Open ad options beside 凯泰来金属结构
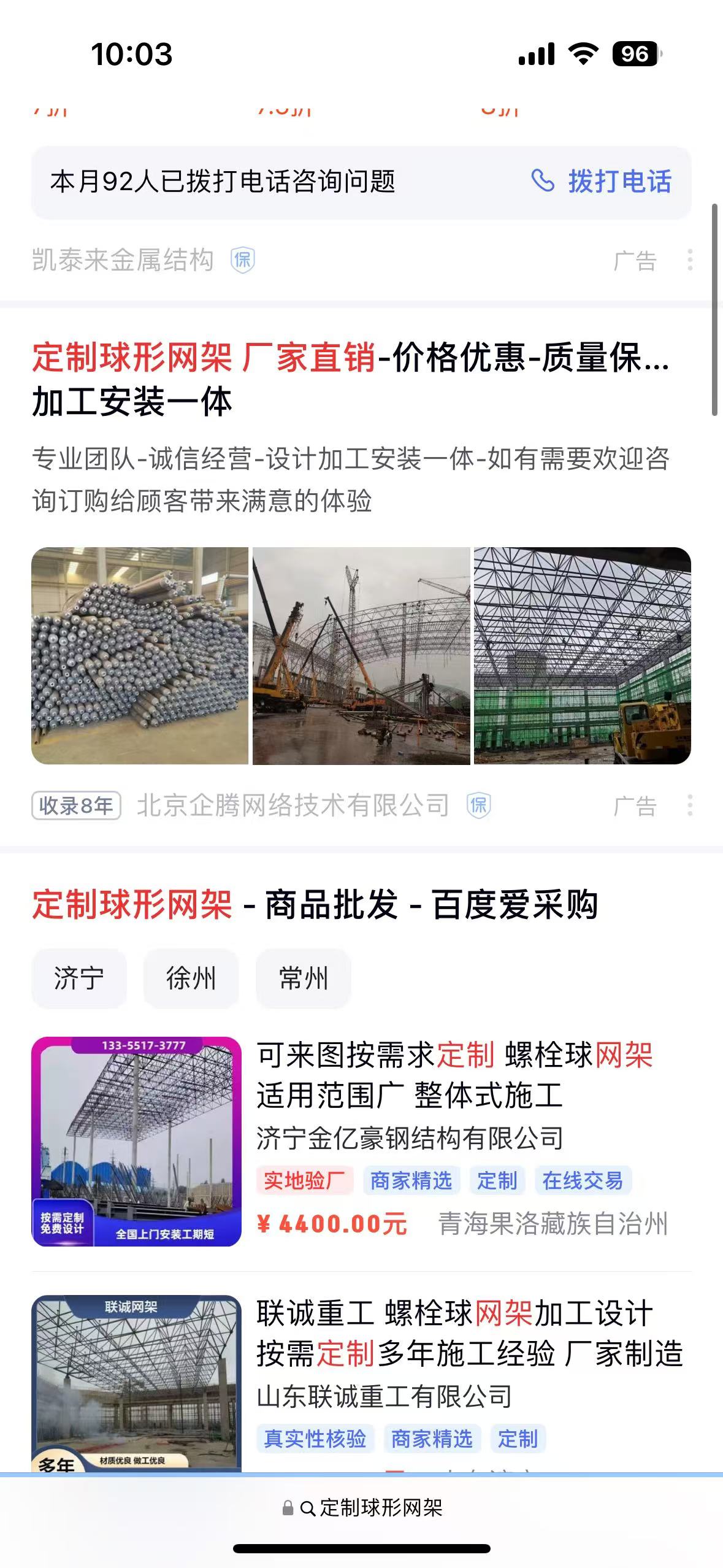Screen dimensions: 723x1568 [690, 260]
